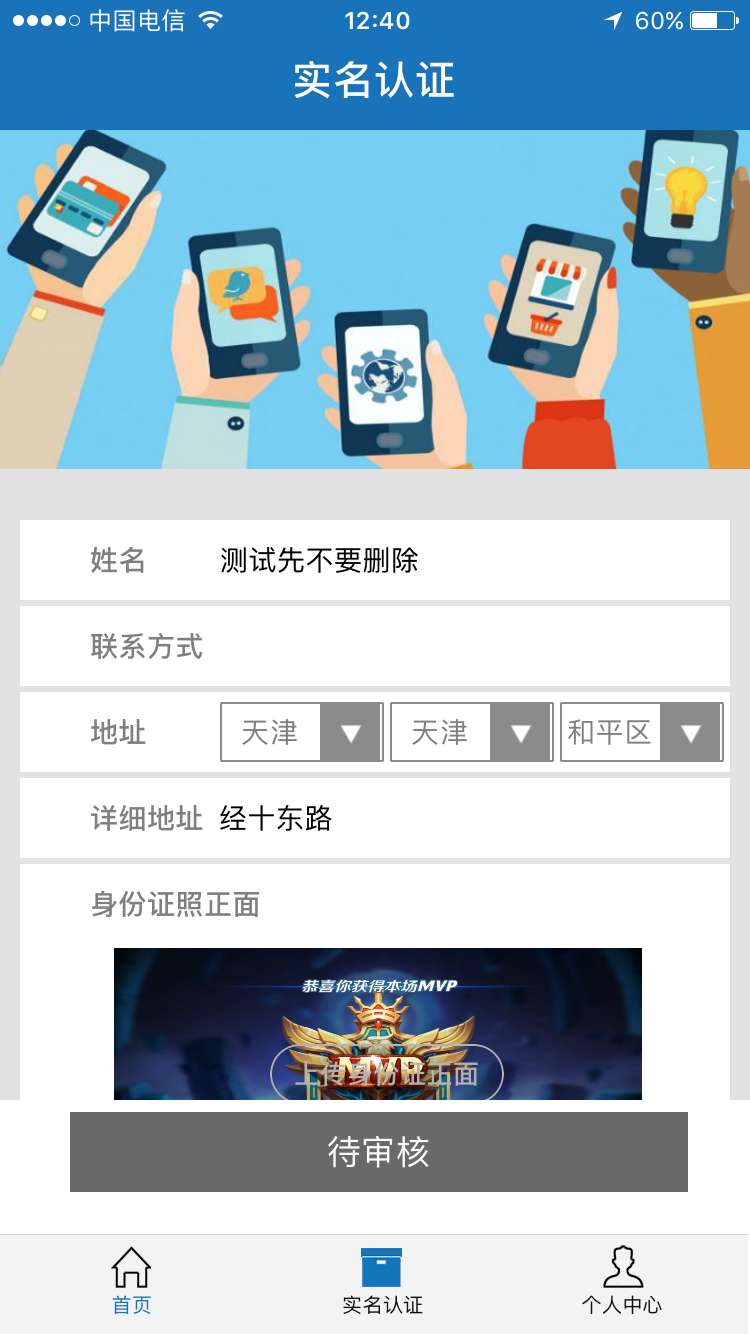The height and width of the screenshot is (1334, 750).
Task: Open the first 天津 province dropdown
Action: coord(301,732)
